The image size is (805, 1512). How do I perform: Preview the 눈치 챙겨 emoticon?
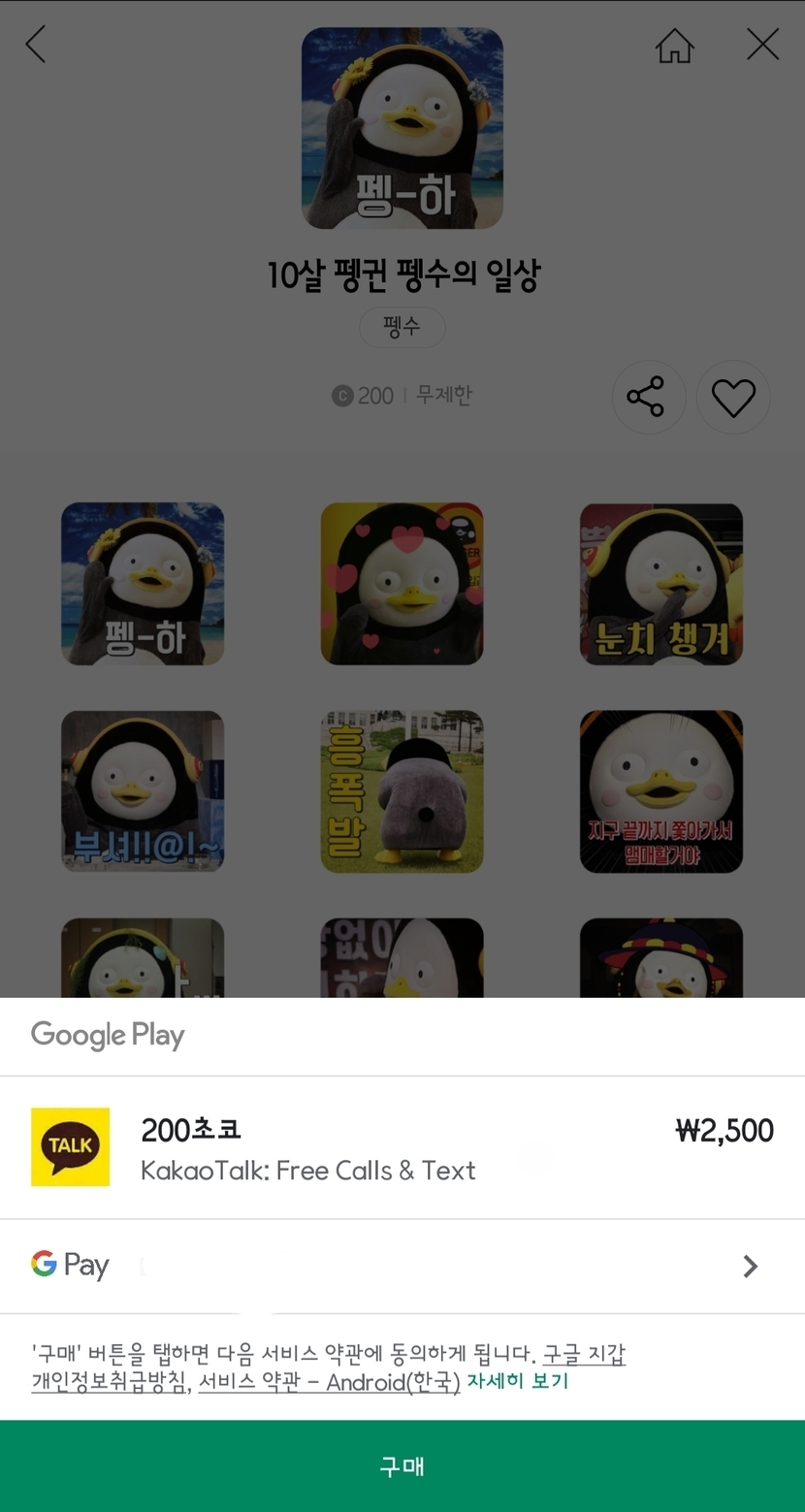[661, 584]
